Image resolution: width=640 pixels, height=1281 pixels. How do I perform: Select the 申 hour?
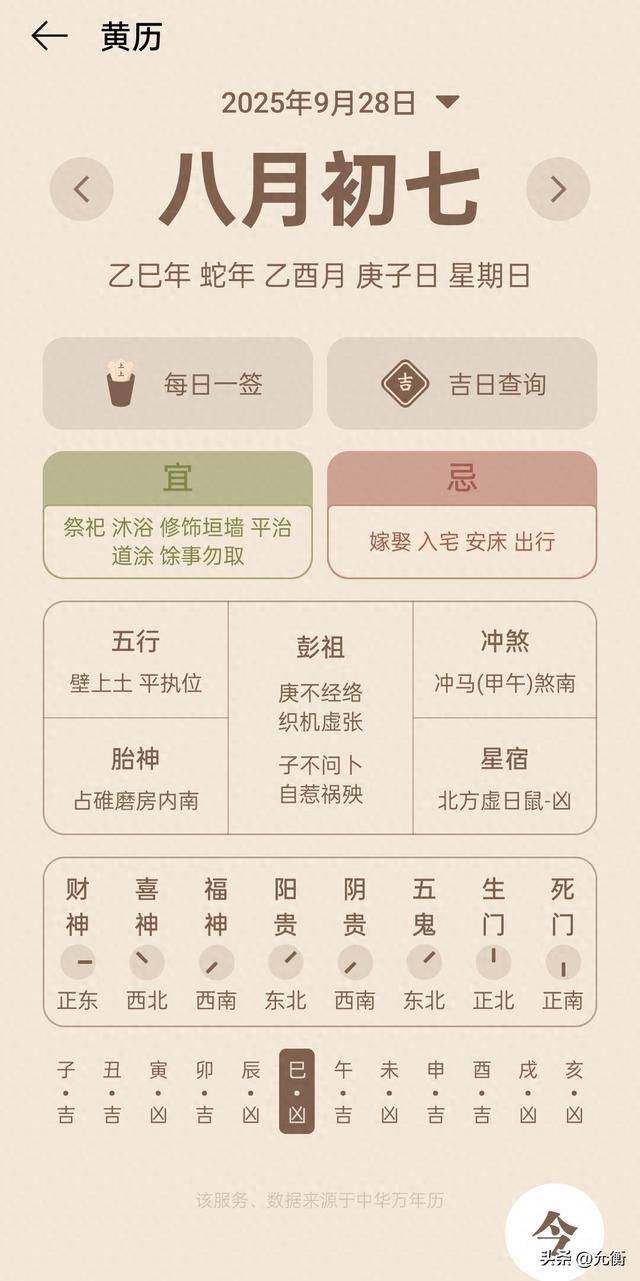(x=436, y=1092)
